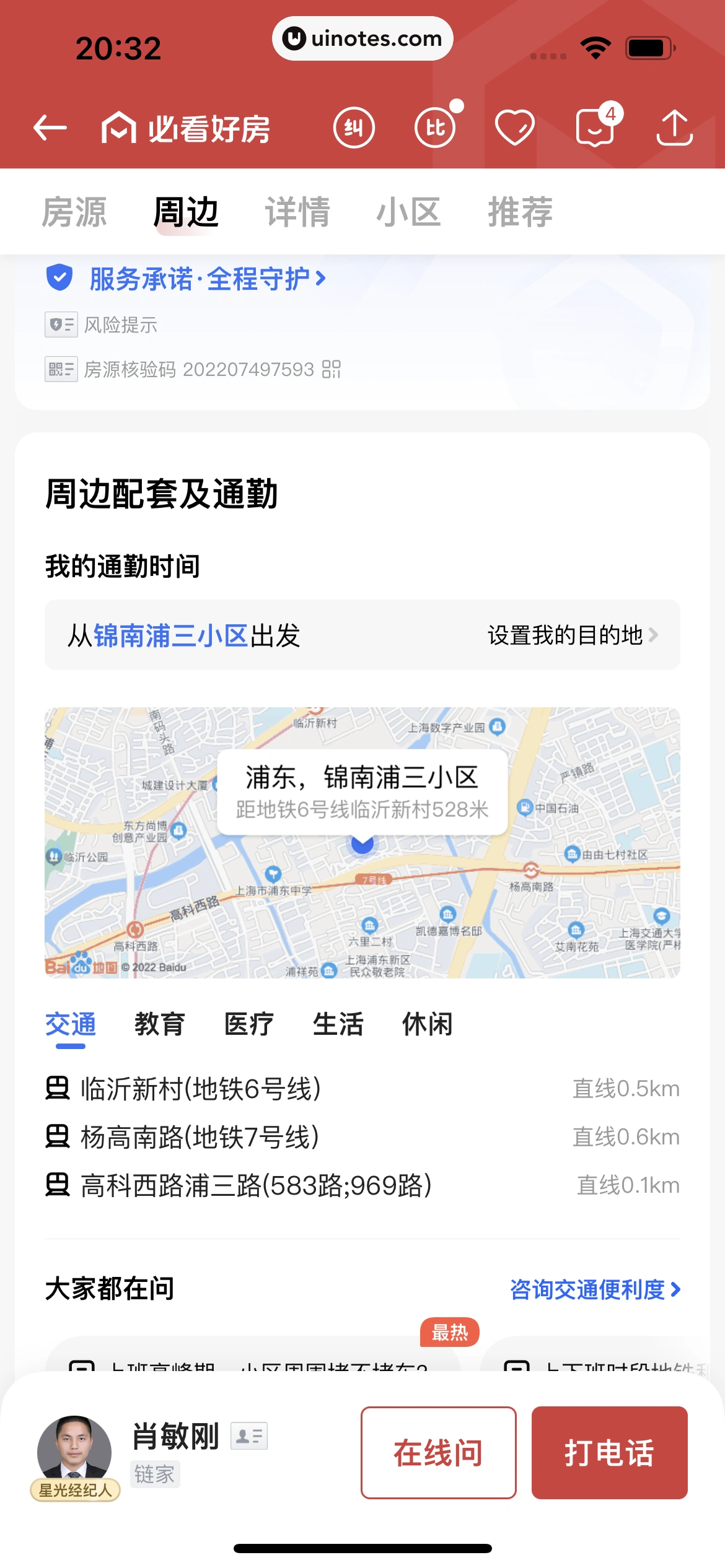Call the agent with 打电话
The width and height of the screenshot is (725, 1568).
point(609,1453)
